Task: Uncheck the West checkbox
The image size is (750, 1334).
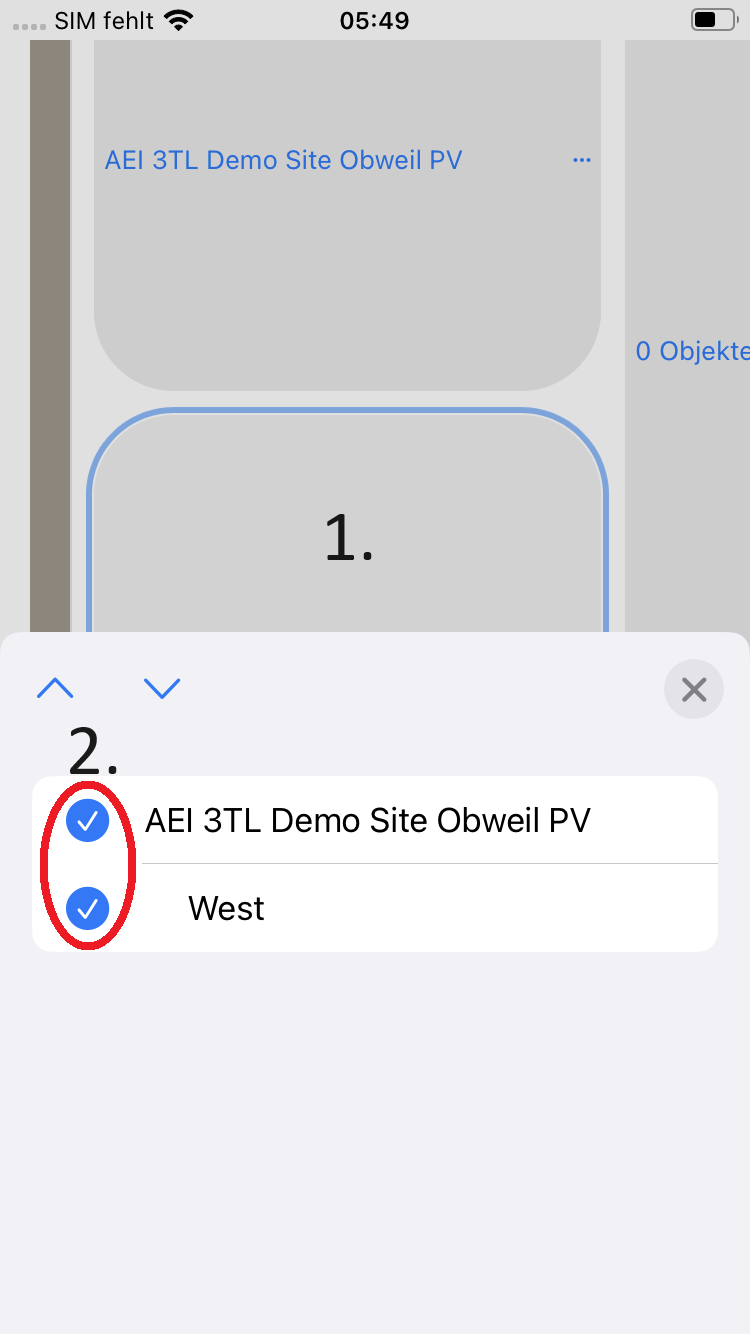Action: pyautogui.click(x=88, y=908)
